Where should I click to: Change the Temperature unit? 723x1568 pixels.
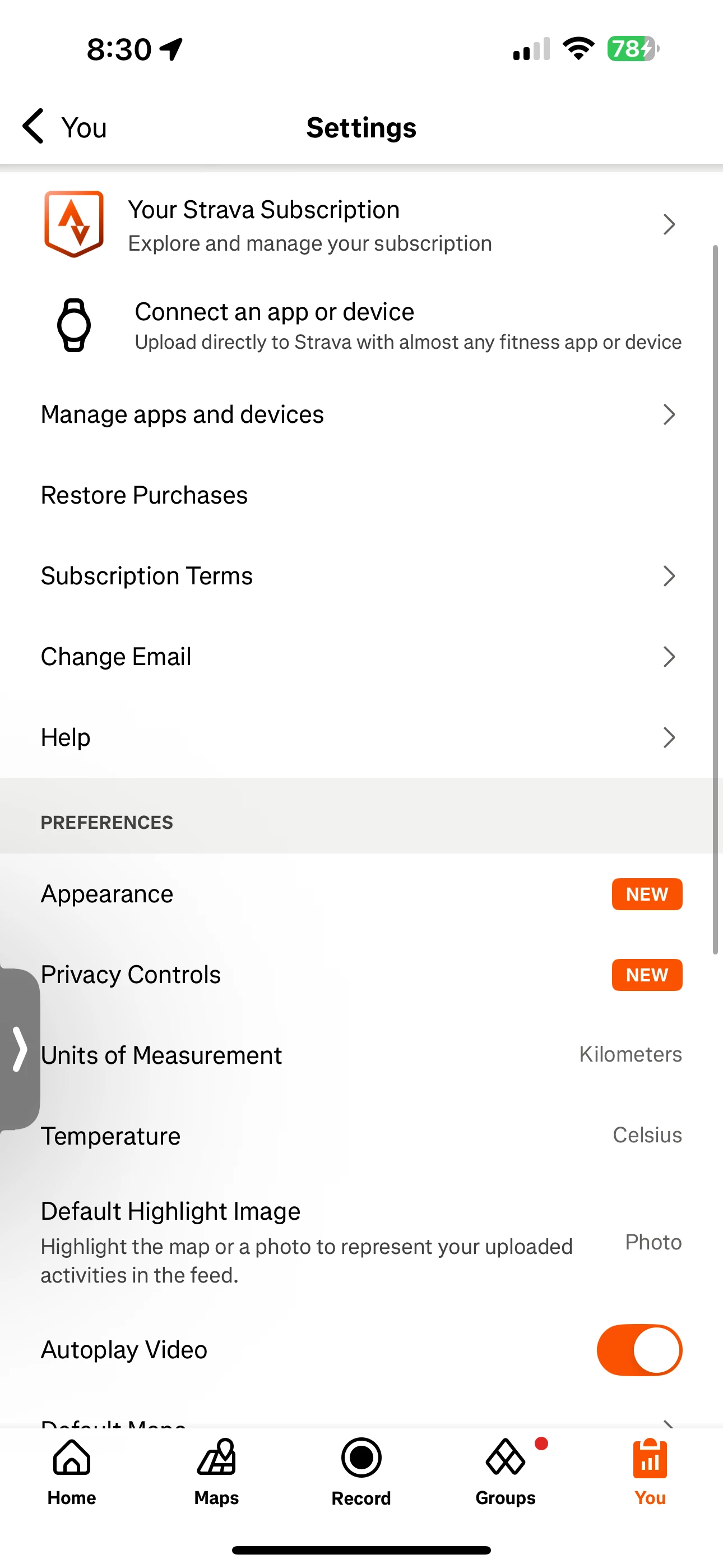click(361, 1136)
